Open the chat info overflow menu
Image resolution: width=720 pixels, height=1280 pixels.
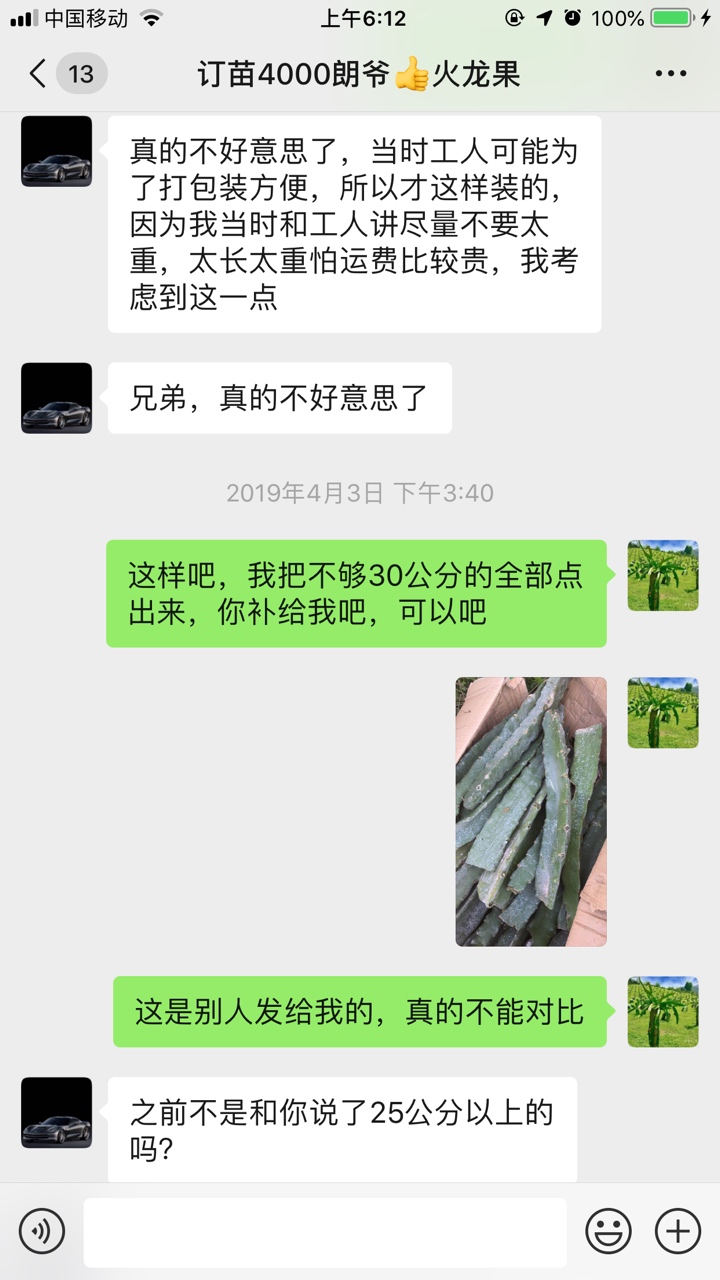[x=670, y=74]
